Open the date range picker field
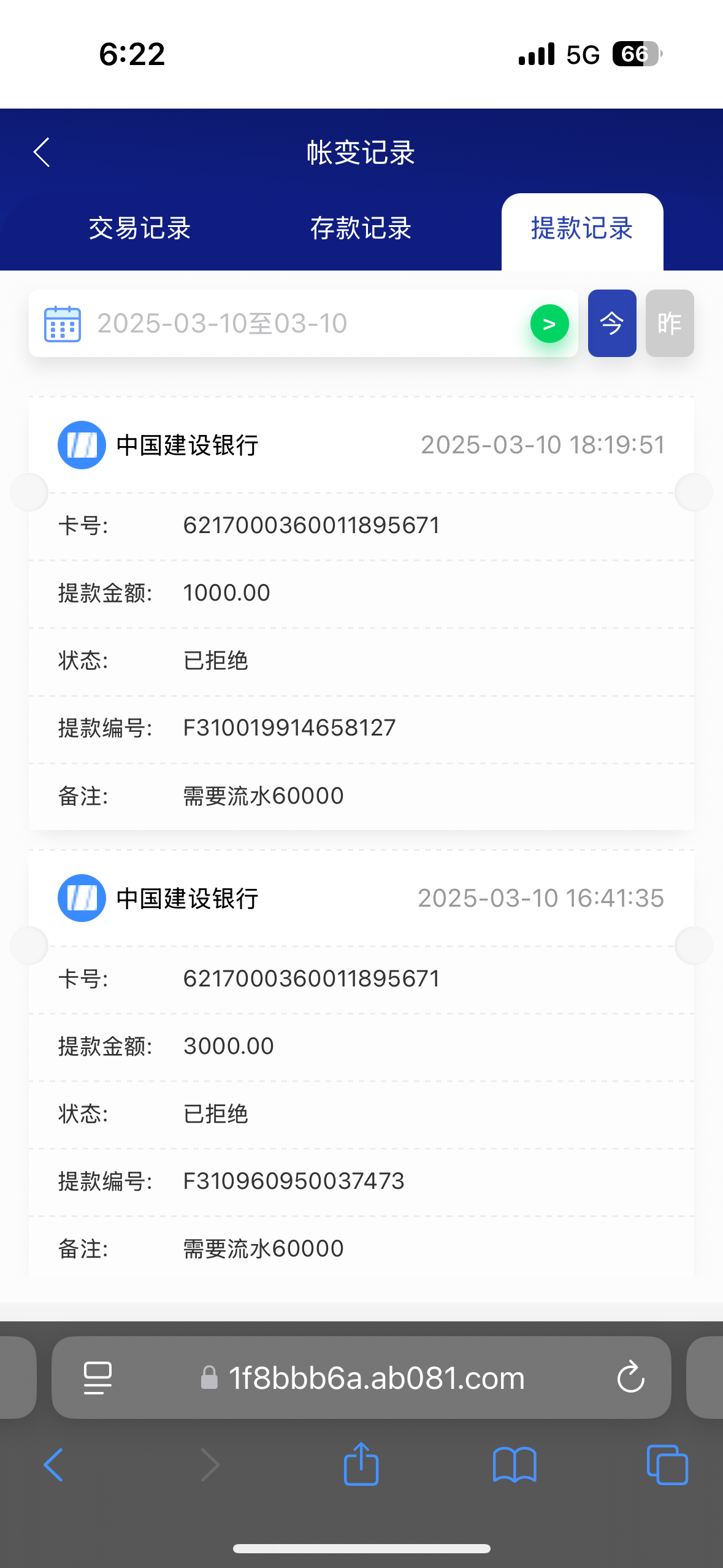723x1568 pixels. click(276, 323)
